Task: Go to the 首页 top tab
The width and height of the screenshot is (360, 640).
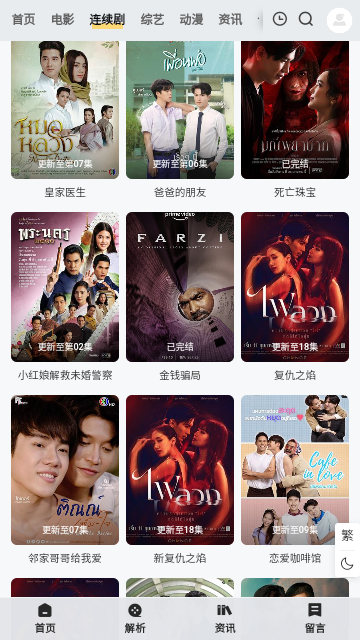Action: tap(24, 19)
